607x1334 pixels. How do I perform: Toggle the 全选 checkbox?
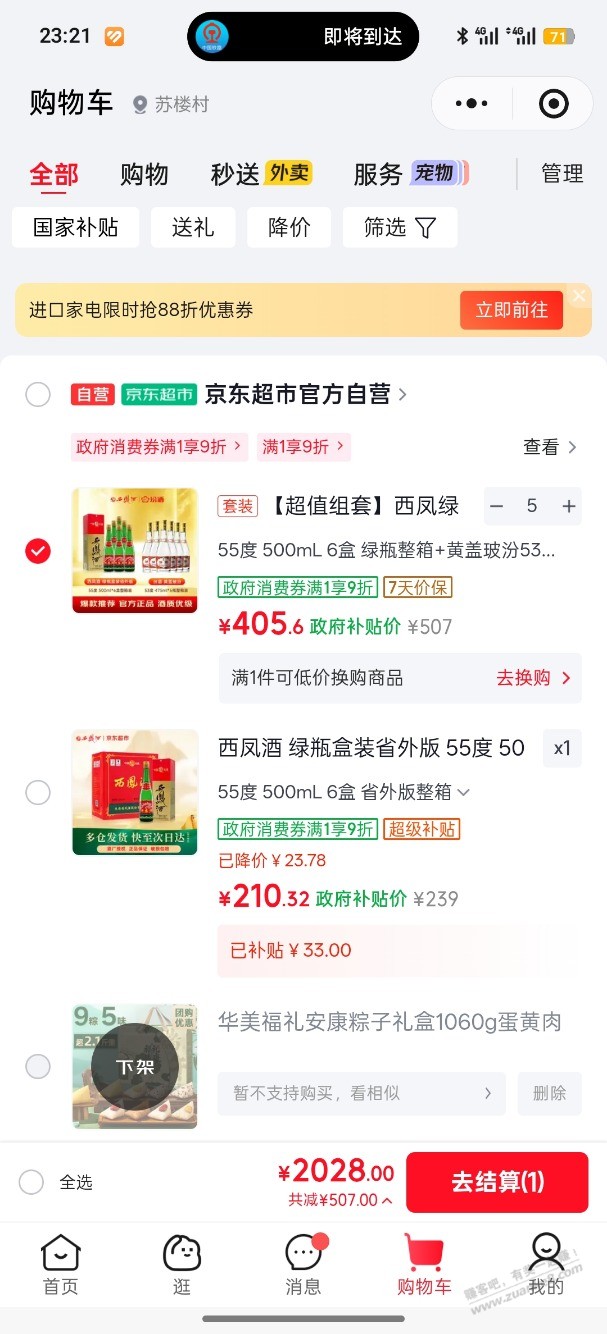coord(32,1182)
